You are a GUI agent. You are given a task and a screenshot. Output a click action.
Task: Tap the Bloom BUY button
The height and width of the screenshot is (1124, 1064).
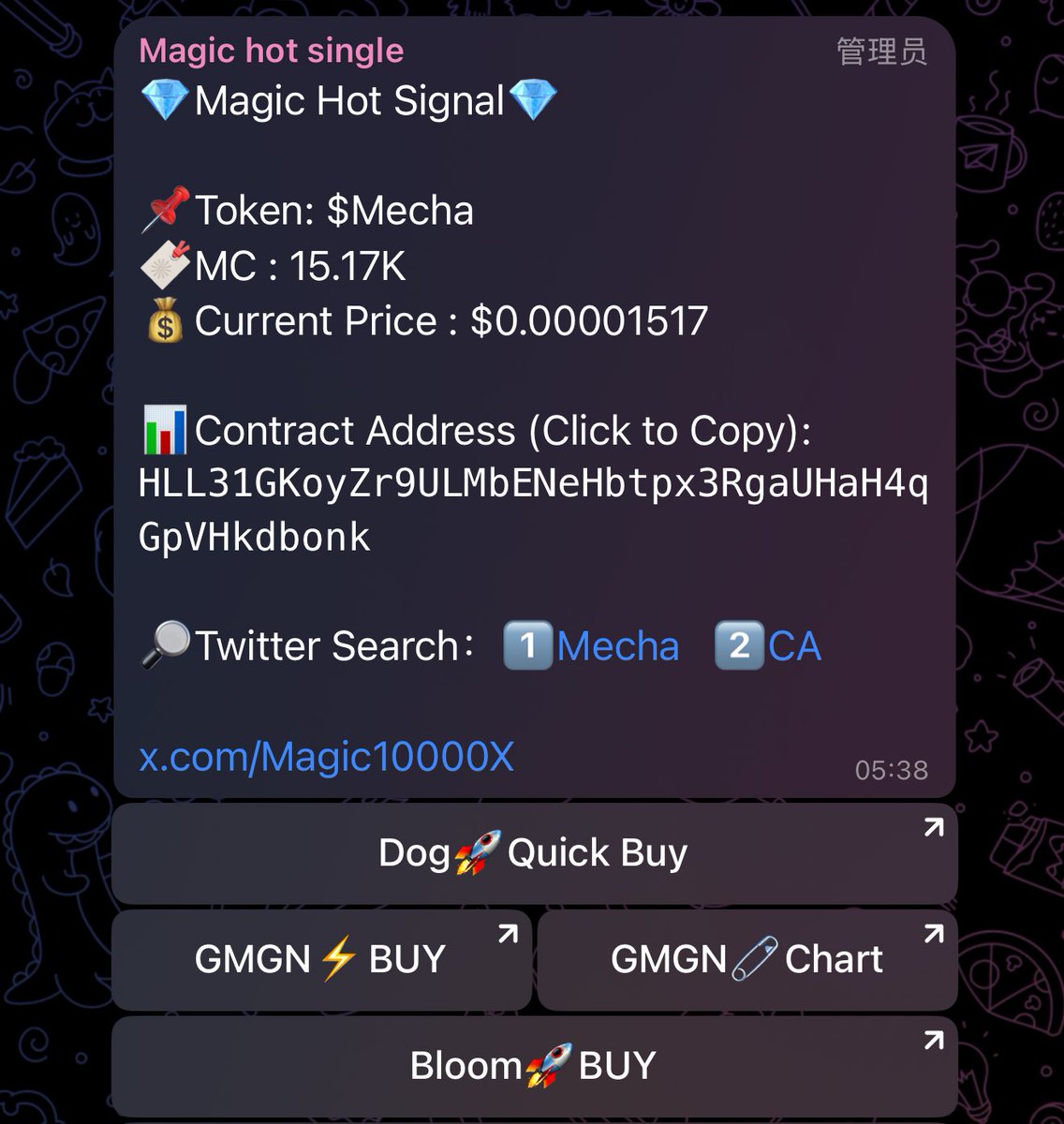[534, 1066]
